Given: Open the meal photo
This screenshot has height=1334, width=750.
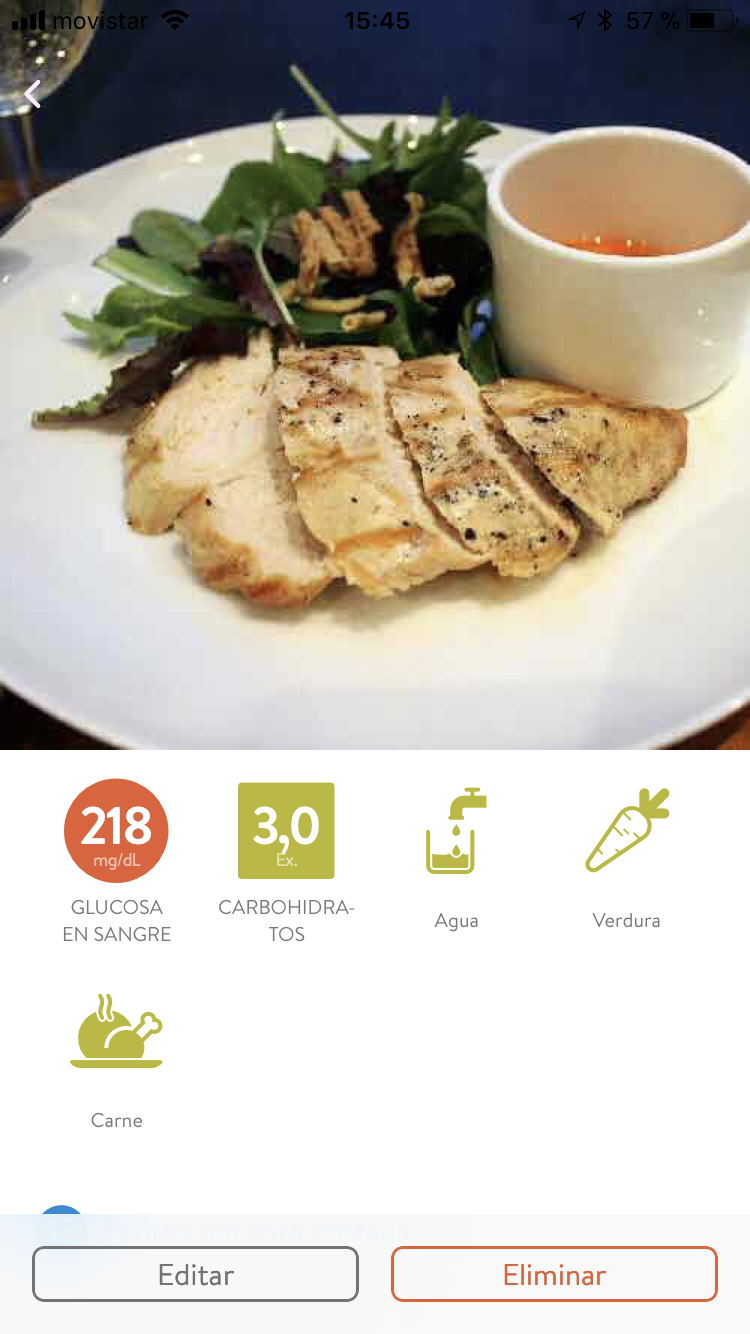Looking at the screenshot, I should pyautogui.click(x=375, y=420).
